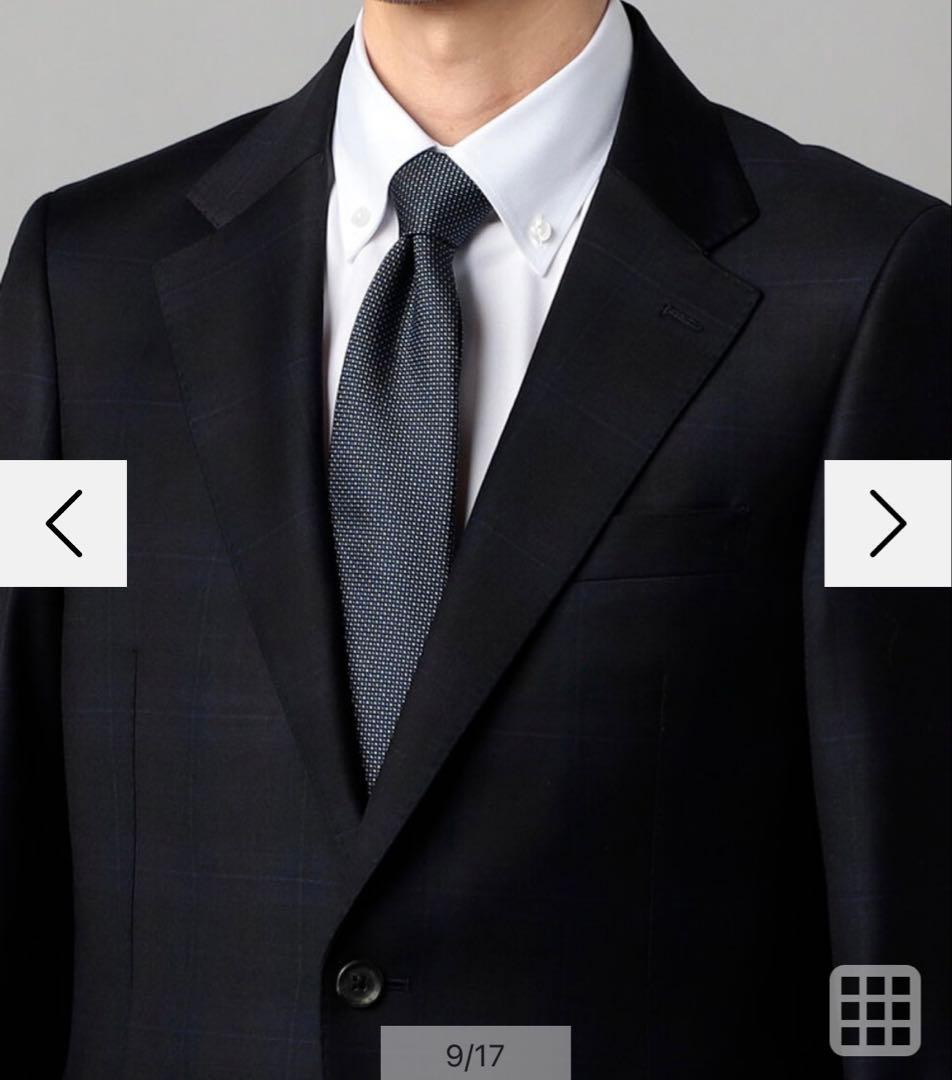Show the next product image
The width and height of the screenshot is (952, 1080).
[x=887, y=523]
